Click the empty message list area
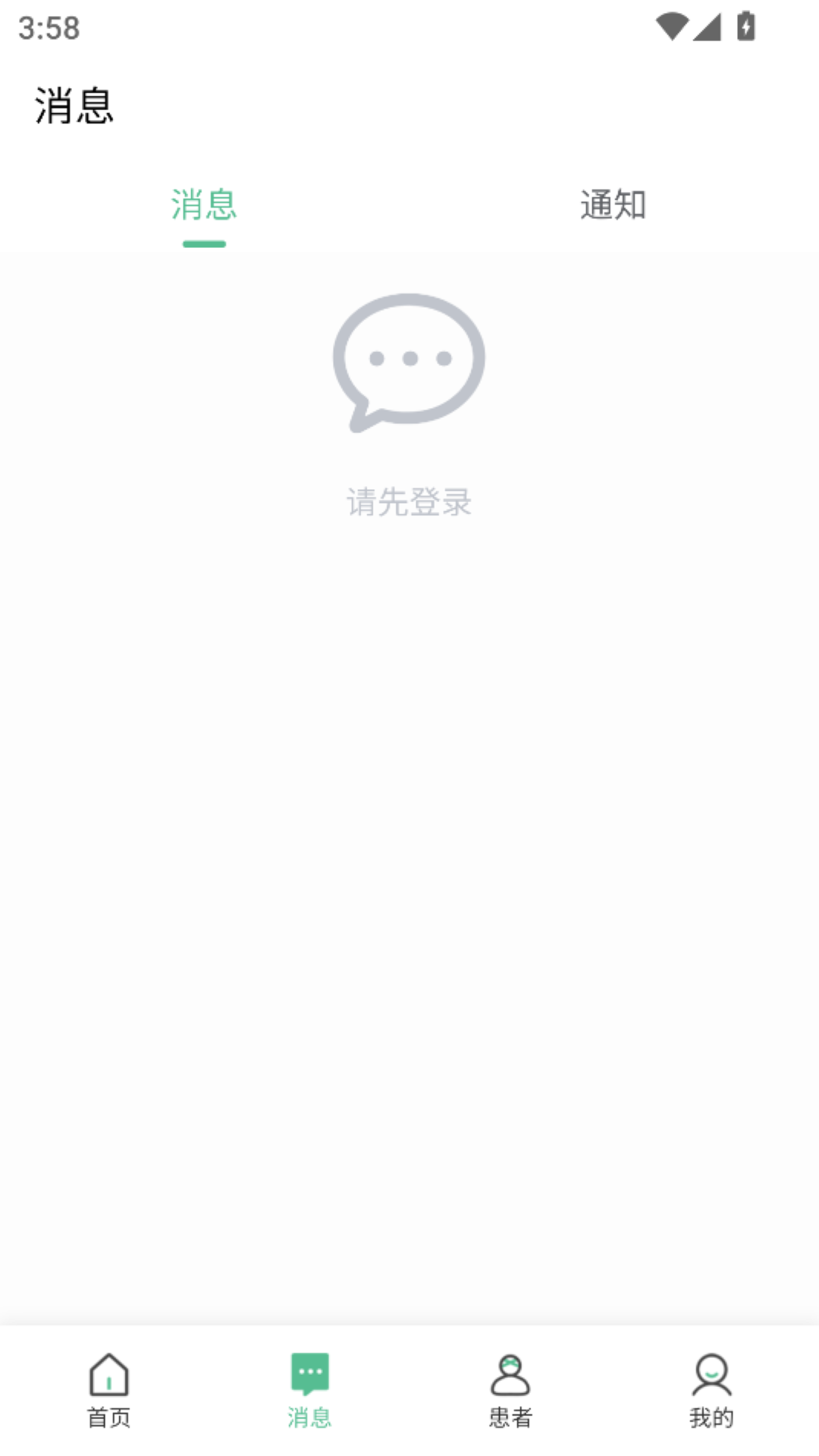The image size is (819, 1456). [409, 834]
